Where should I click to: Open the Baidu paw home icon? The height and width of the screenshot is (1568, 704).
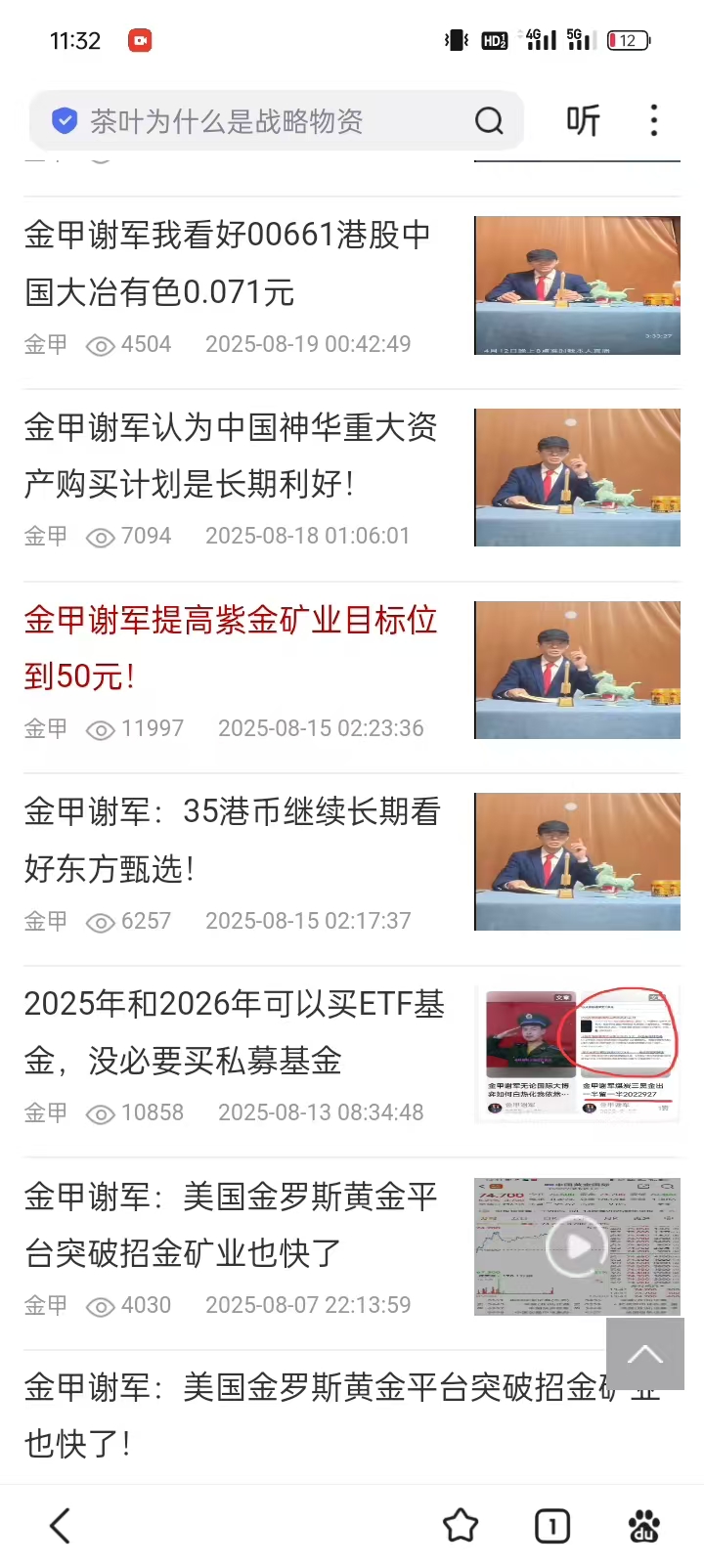[x=643, y=1525]
